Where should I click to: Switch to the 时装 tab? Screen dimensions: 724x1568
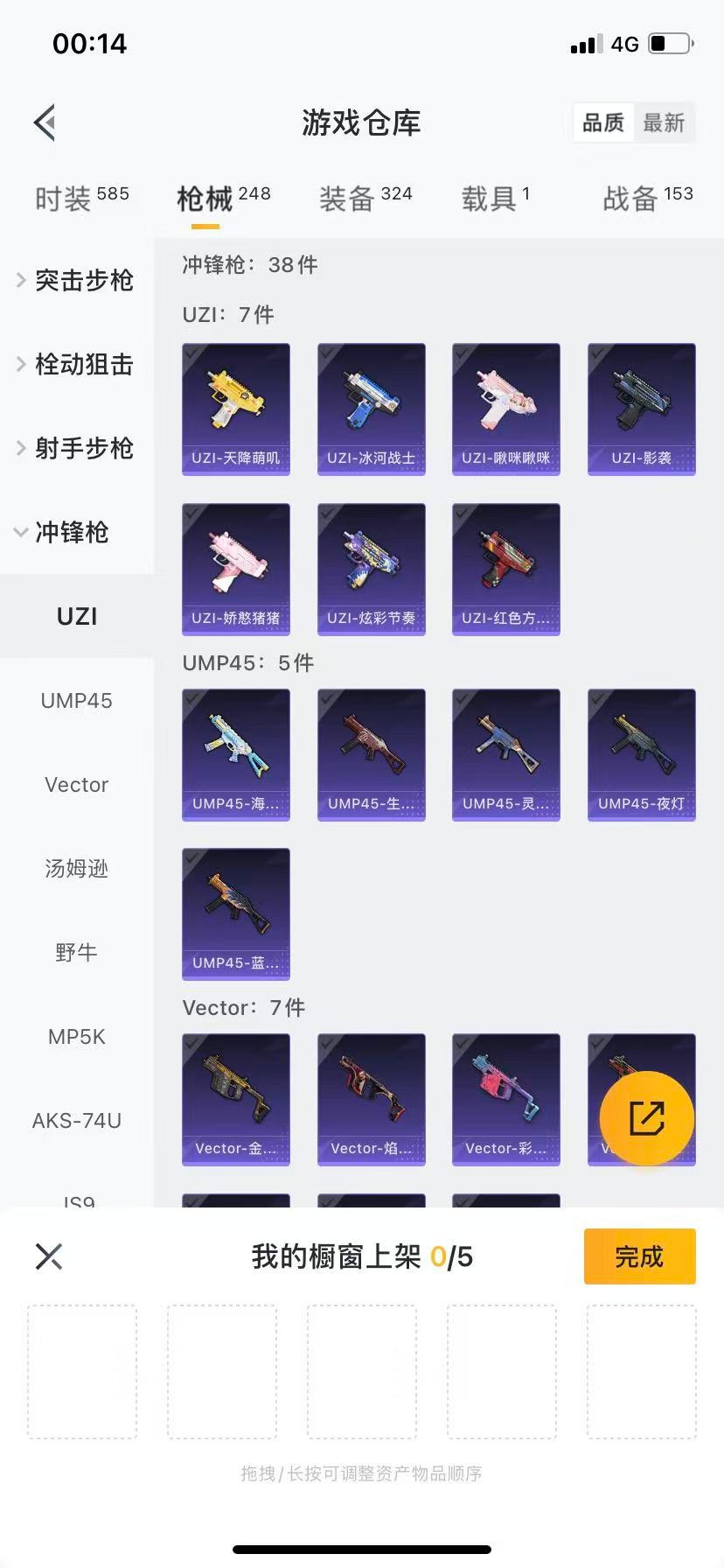pos(81,199)
